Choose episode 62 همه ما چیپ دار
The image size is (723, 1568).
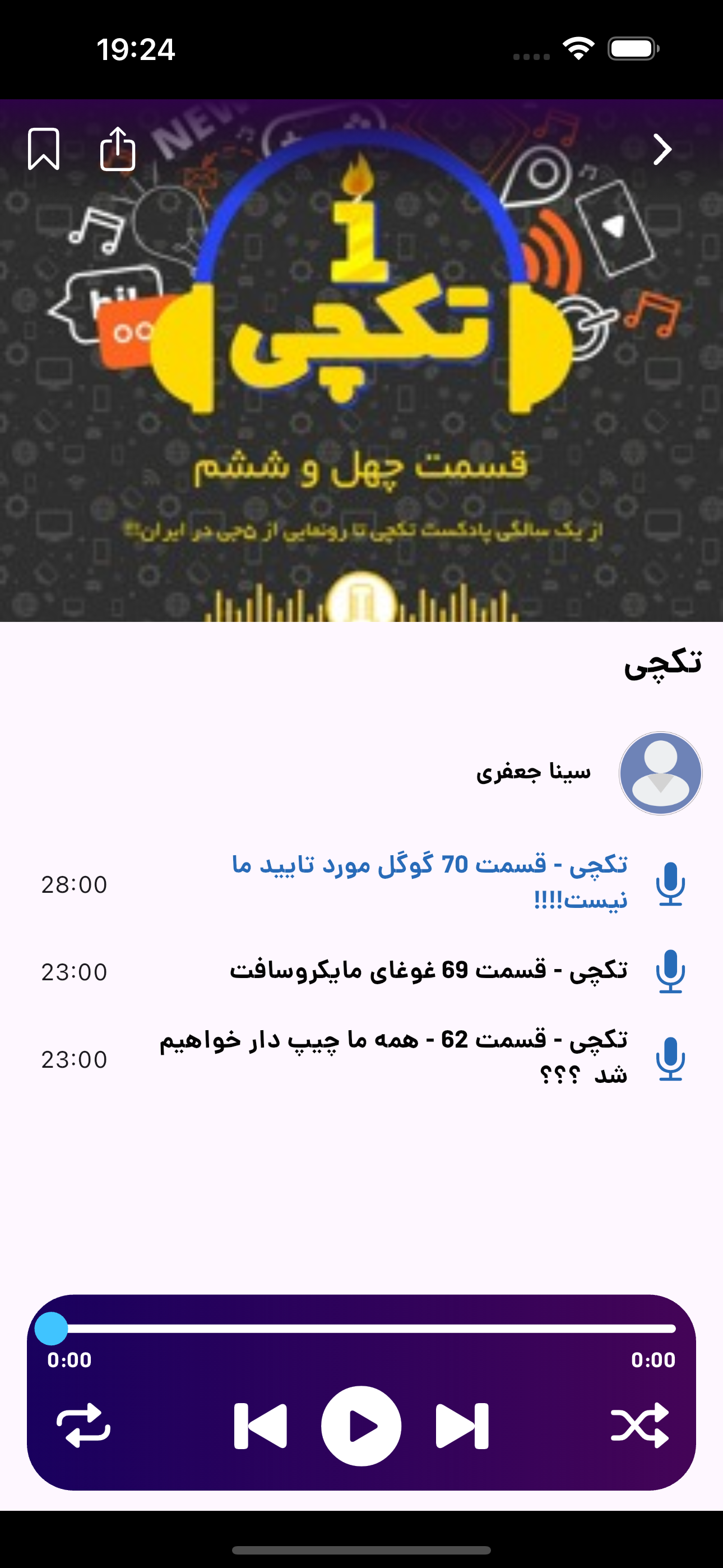(x=393, y=1057)
